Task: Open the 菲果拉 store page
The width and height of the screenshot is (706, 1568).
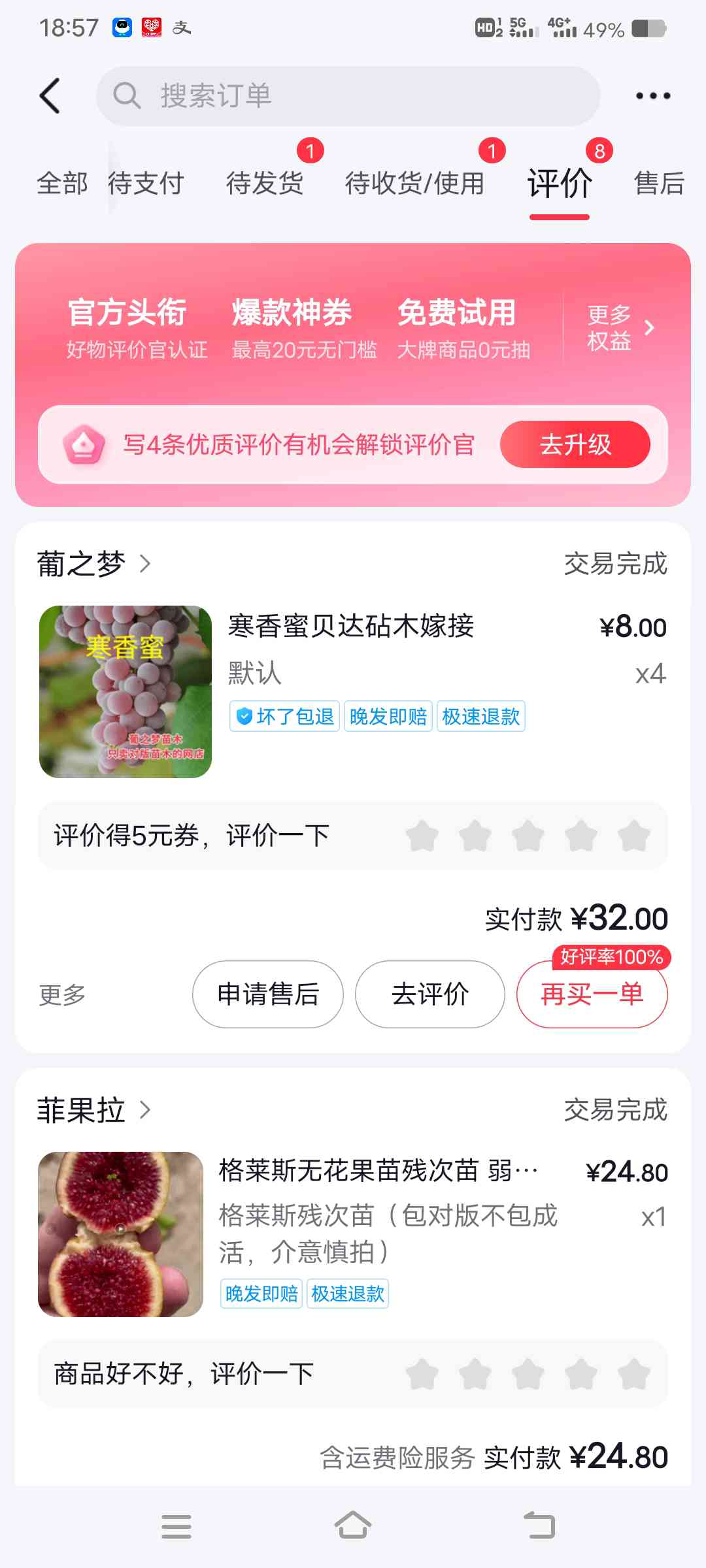Action: (93, 1110)
